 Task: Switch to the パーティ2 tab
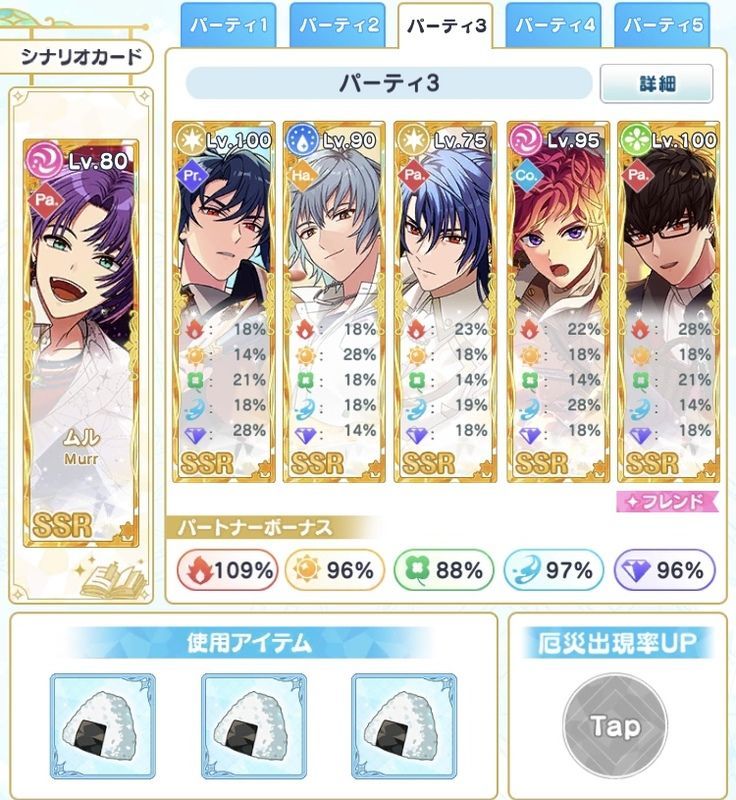(x=336, y=26)
